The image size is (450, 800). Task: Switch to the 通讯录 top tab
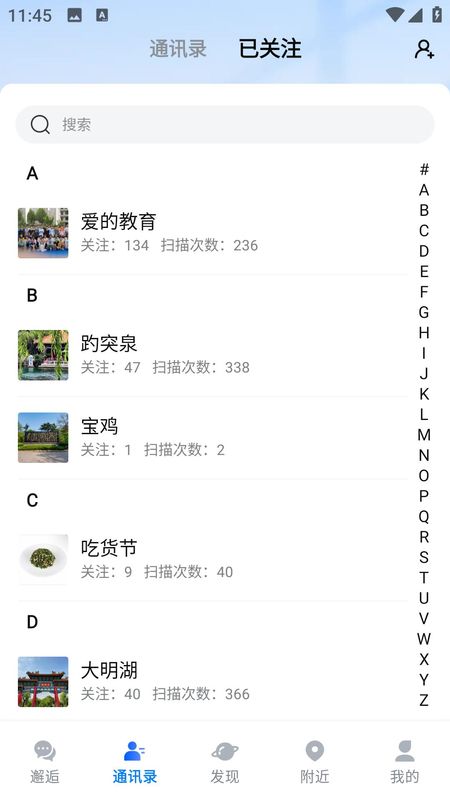click(178, 49)
